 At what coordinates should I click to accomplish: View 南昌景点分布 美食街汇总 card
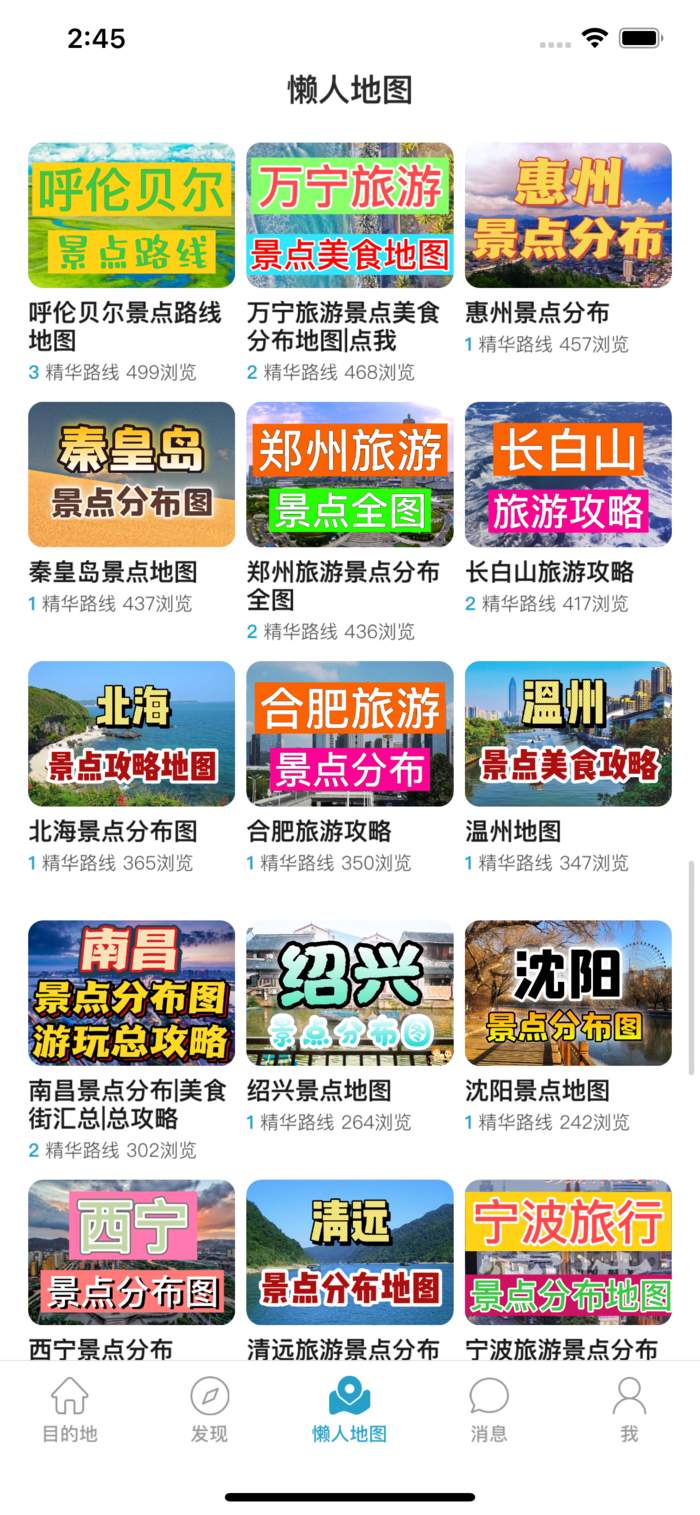coord(131,992)
